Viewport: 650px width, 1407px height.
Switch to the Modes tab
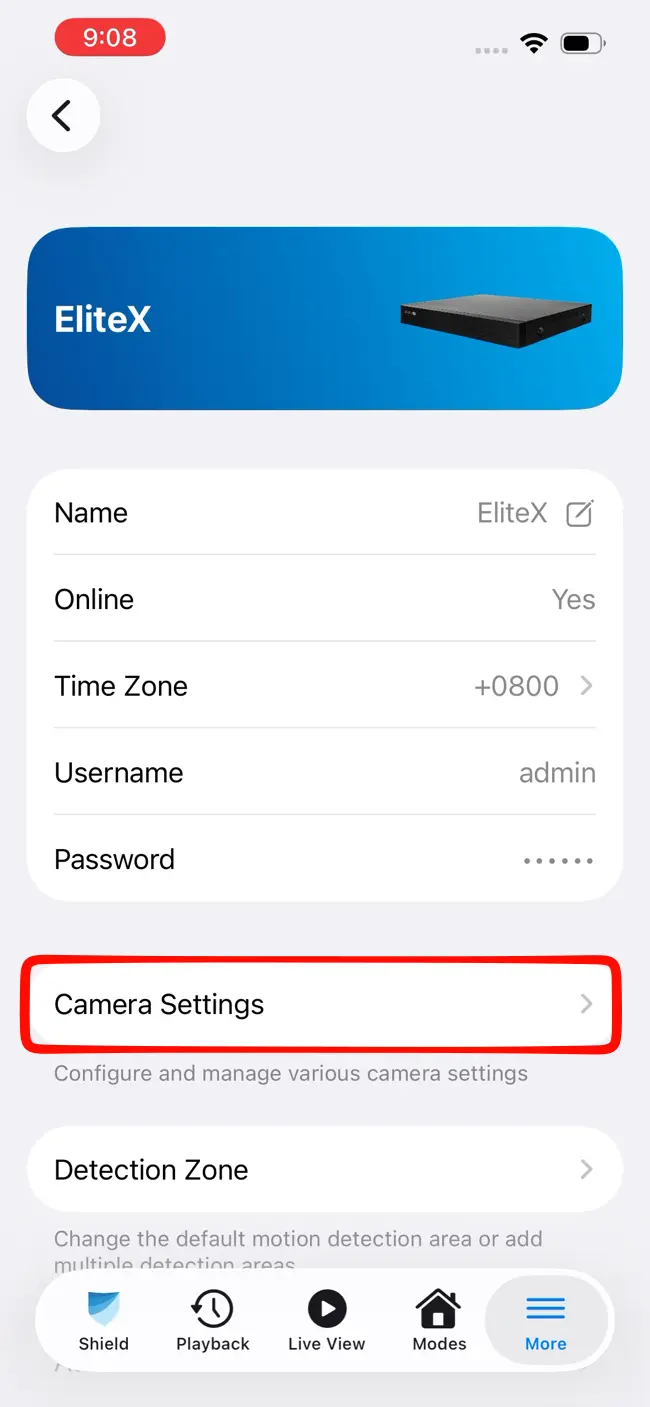tap(439, 1320)
